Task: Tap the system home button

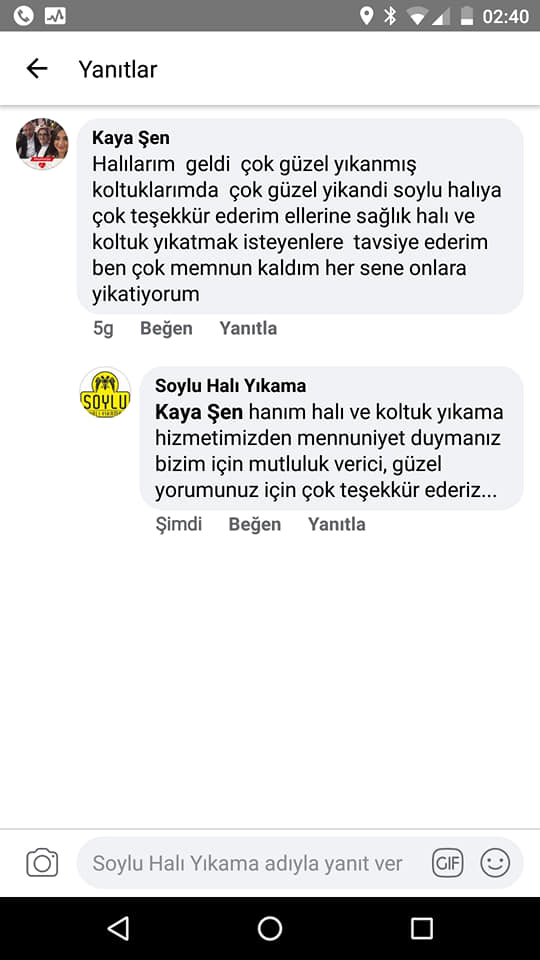Action: coord(270,928)
